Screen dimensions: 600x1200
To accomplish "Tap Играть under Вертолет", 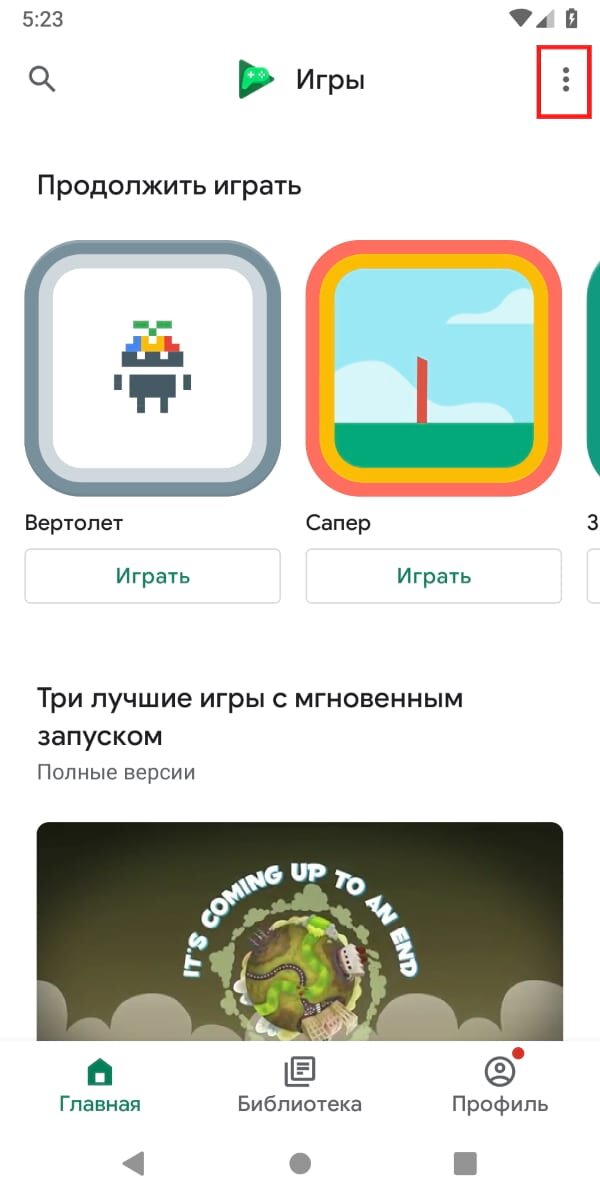I will point(152,576).
